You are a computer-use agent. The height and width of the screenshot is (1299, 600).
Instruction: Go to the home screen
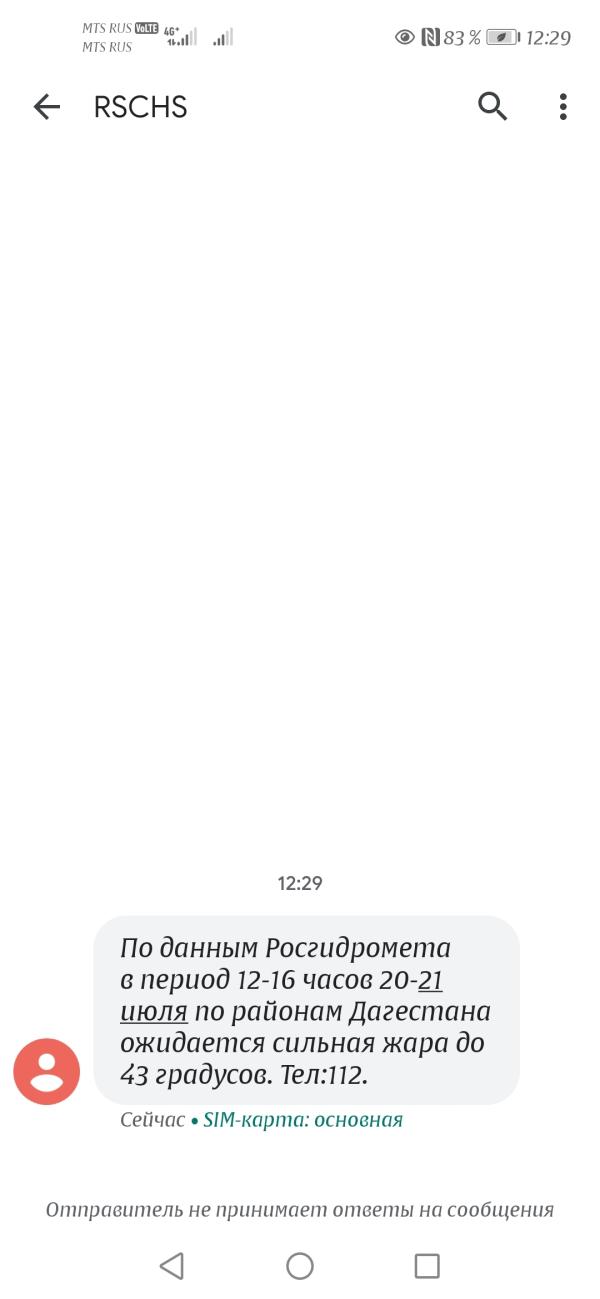pos(300,1266)
